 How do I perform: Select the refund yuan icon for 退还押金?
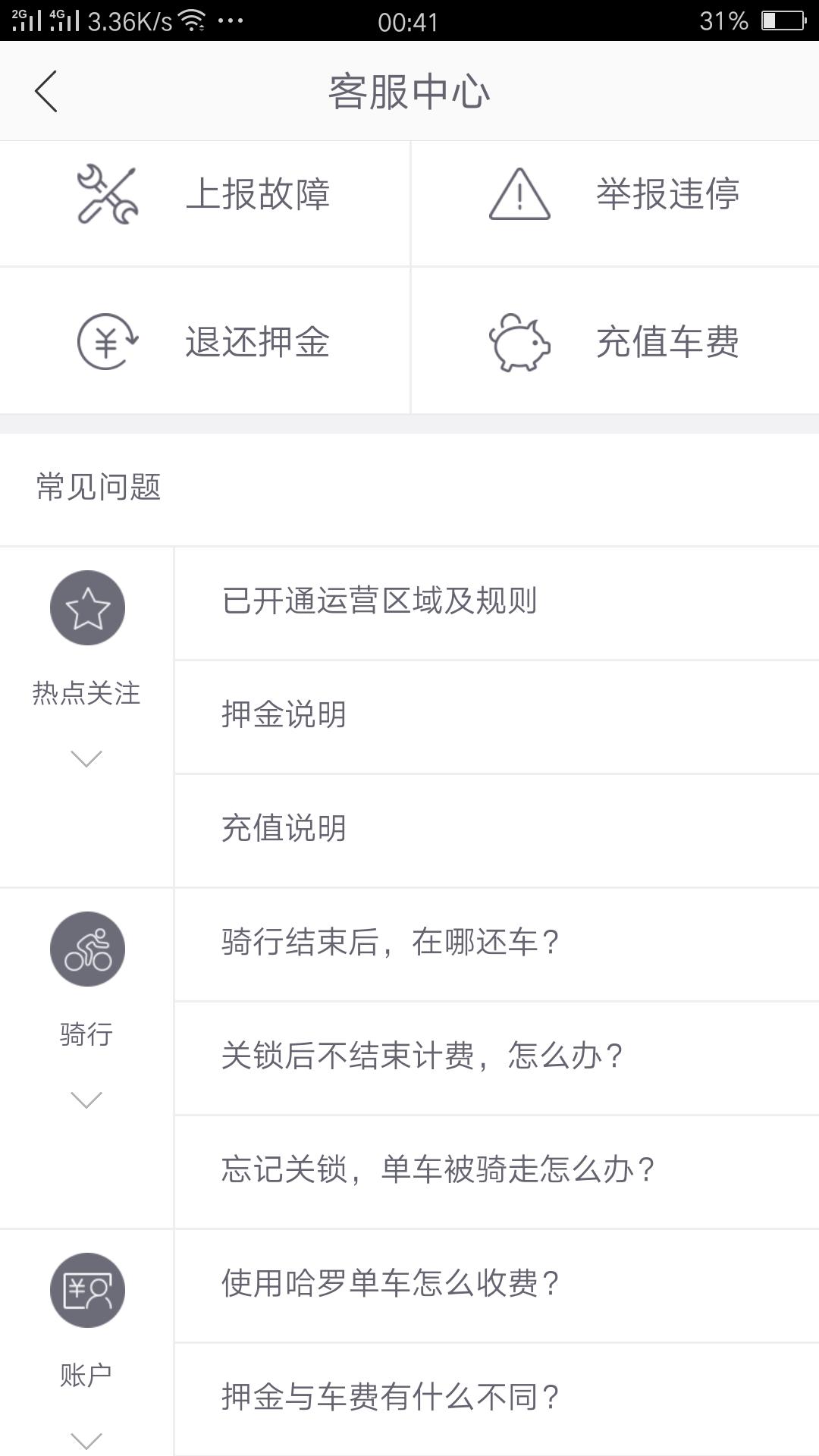tap(106, 341)
